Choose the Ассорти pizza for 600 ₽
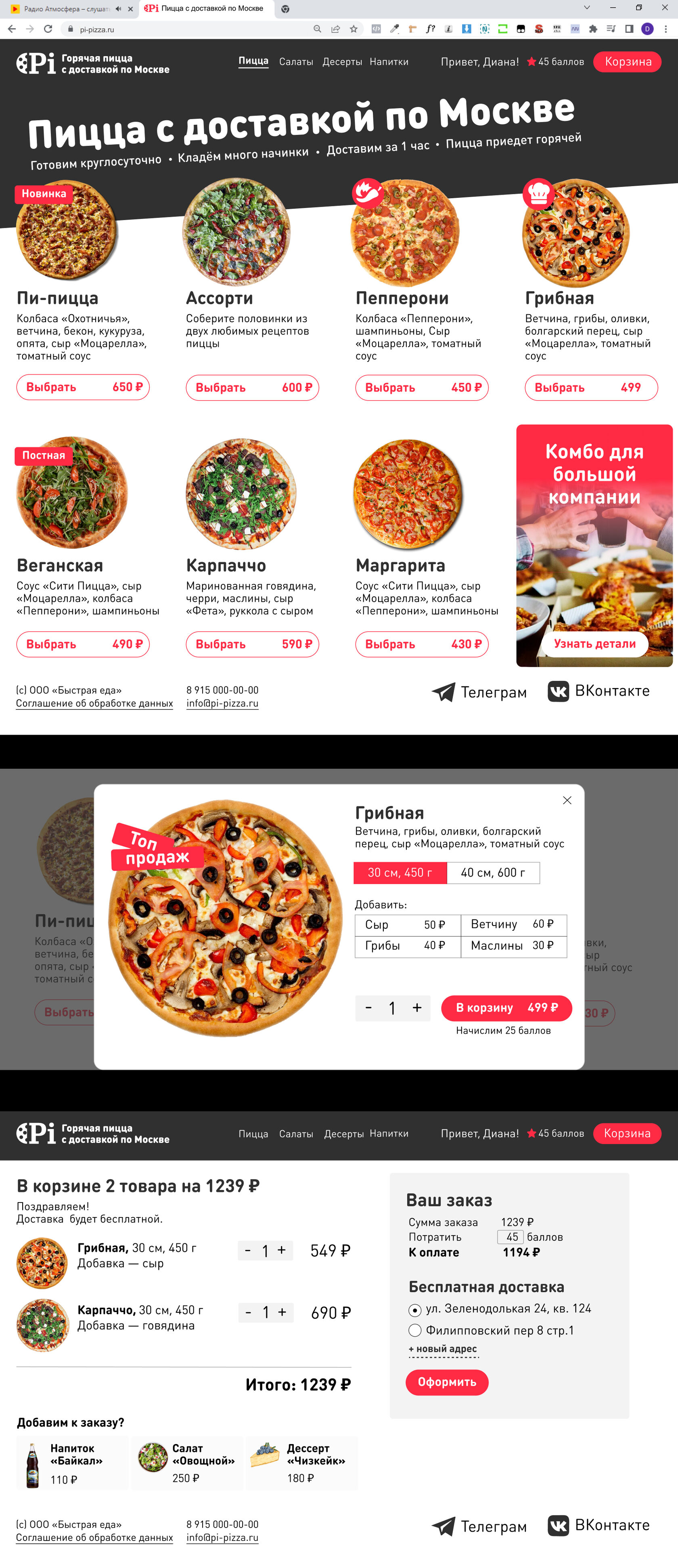The height and width of the screenshot is (1568, 678). pos(252,388)
